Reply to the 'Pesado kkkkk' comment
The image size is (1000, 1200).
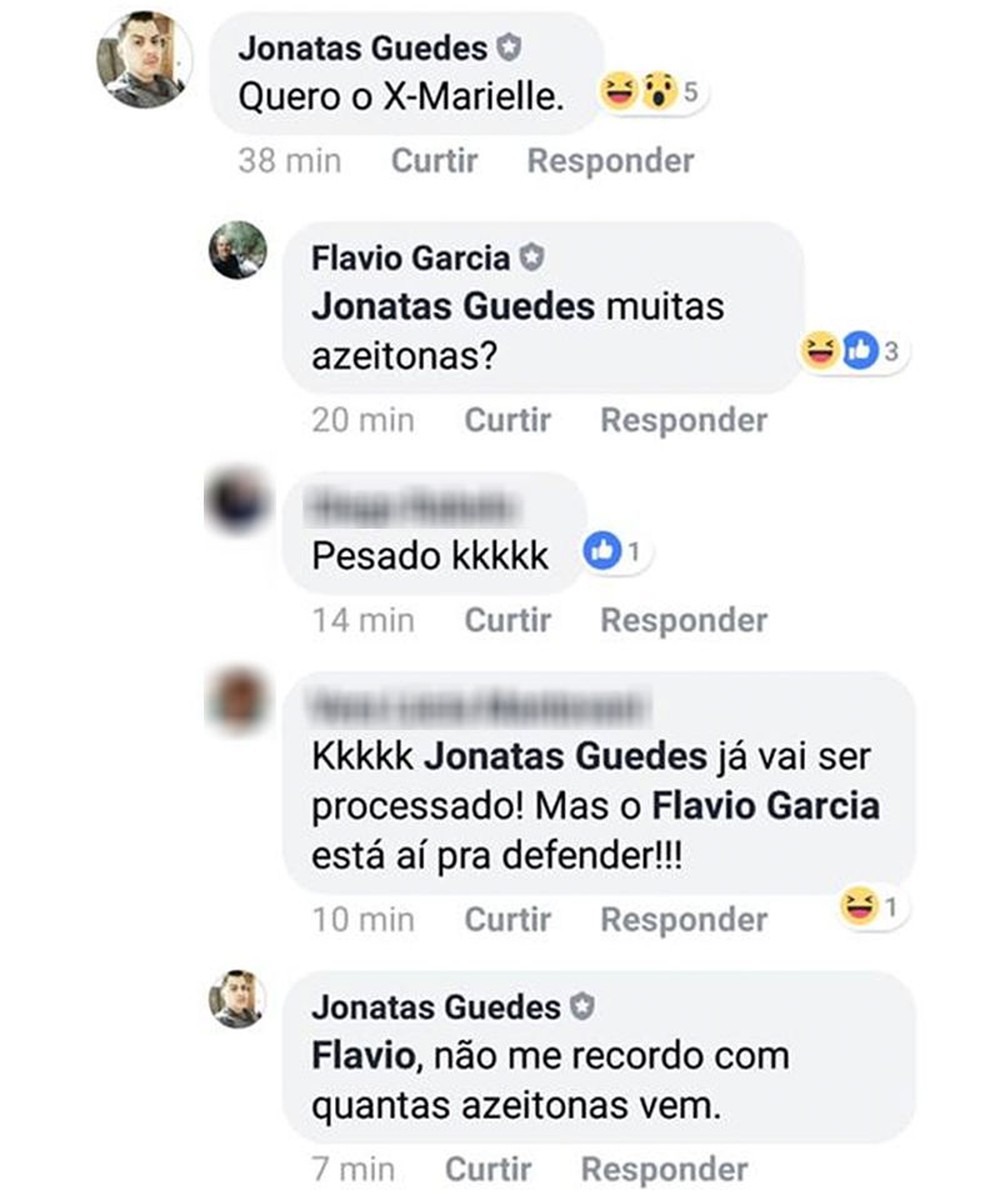click(x=683, y=620)
